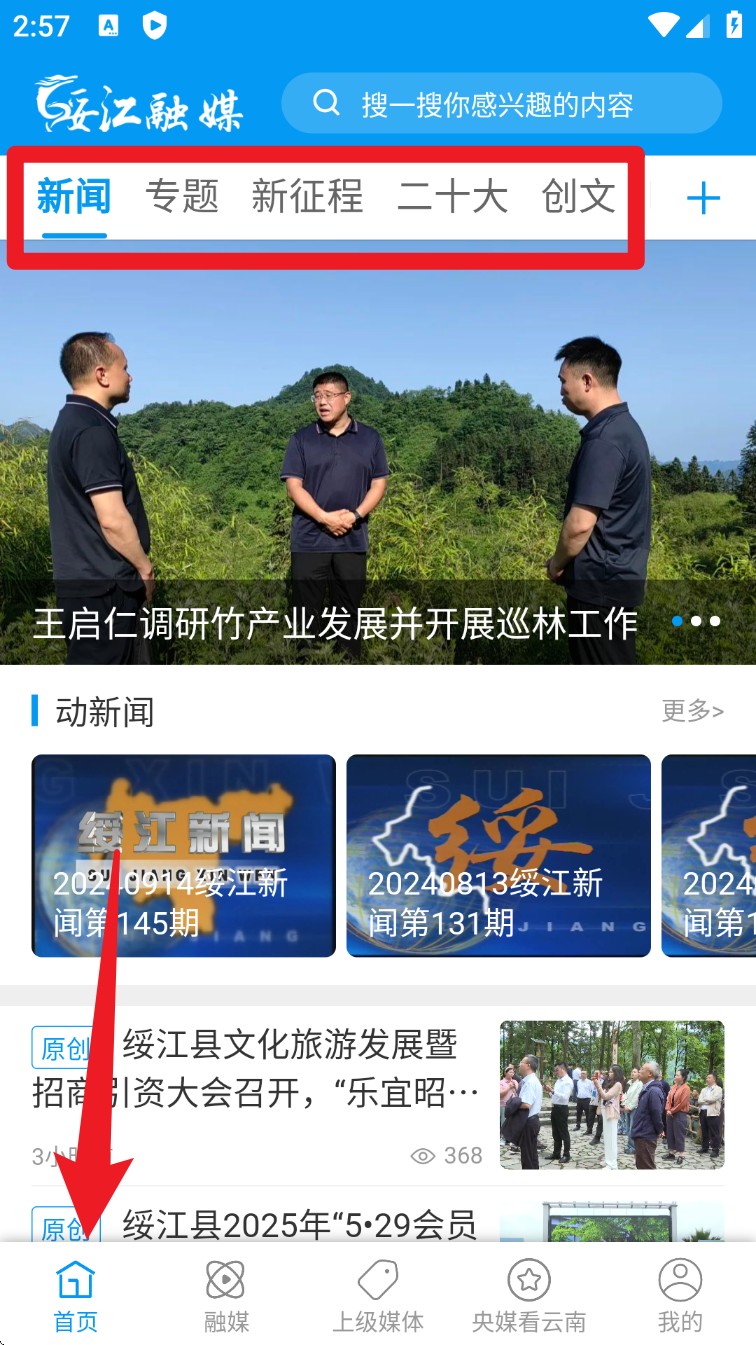The height and width of the screenshot is (1345, 756).
Task: Switch to the 二十大 tab
Action: tap(452, 197)
